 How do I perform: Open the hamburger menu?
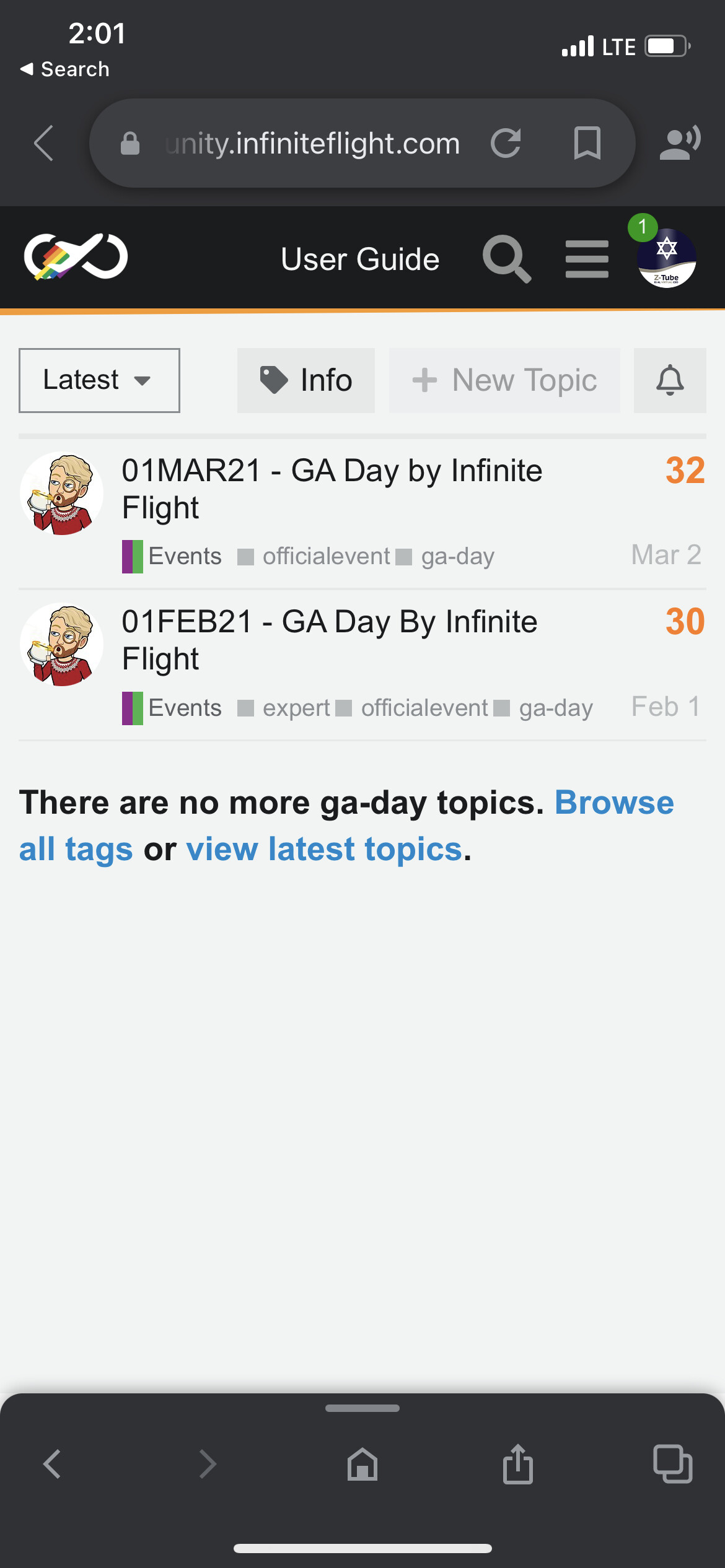pos(586,259)
